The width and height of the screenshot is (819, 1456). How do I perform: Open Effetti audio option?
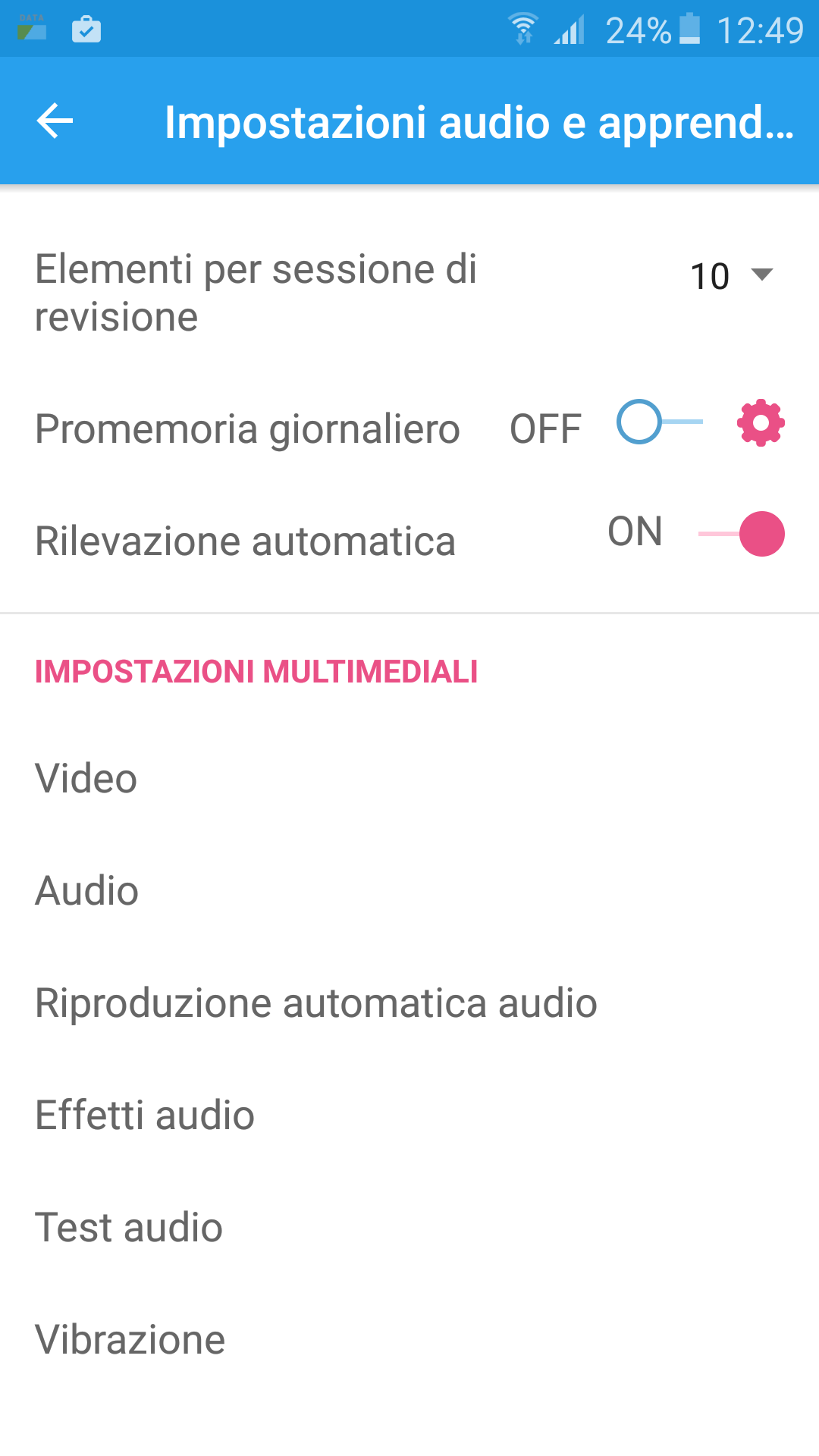click(x=409, y=1116)
